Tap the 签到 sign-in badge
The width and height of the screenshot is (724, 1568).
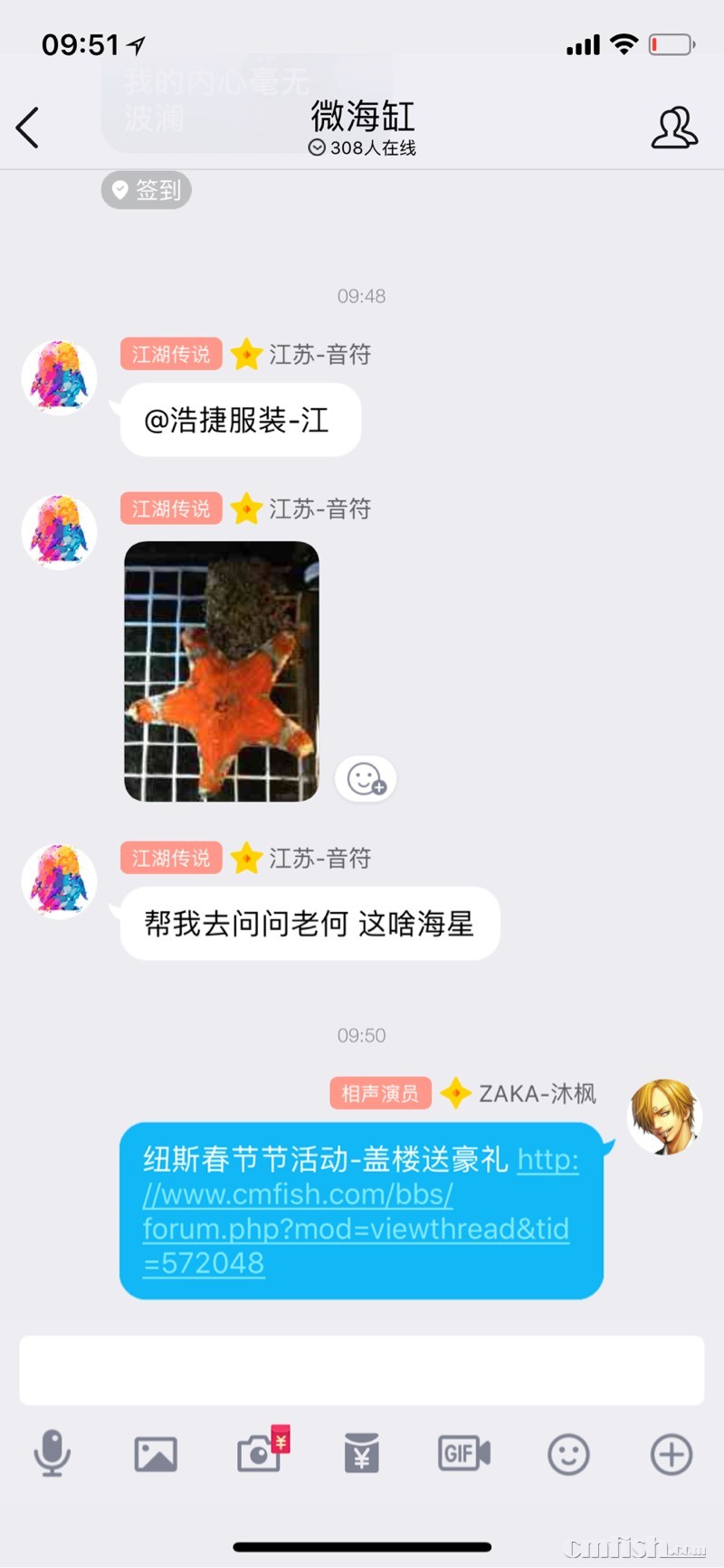pos(146,190)
